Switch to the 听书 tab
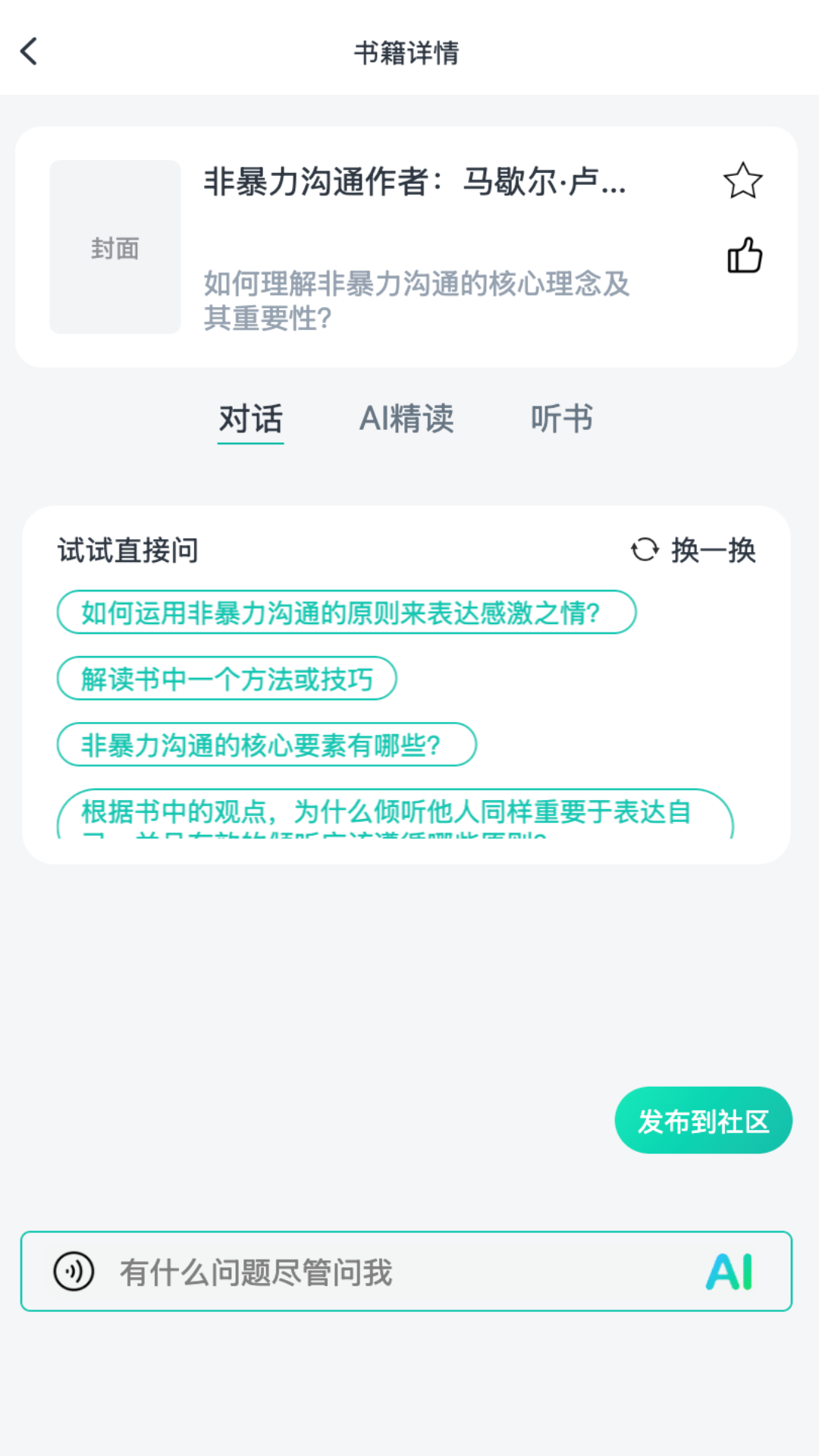819x1456 pixels. [x=562, y=419]
